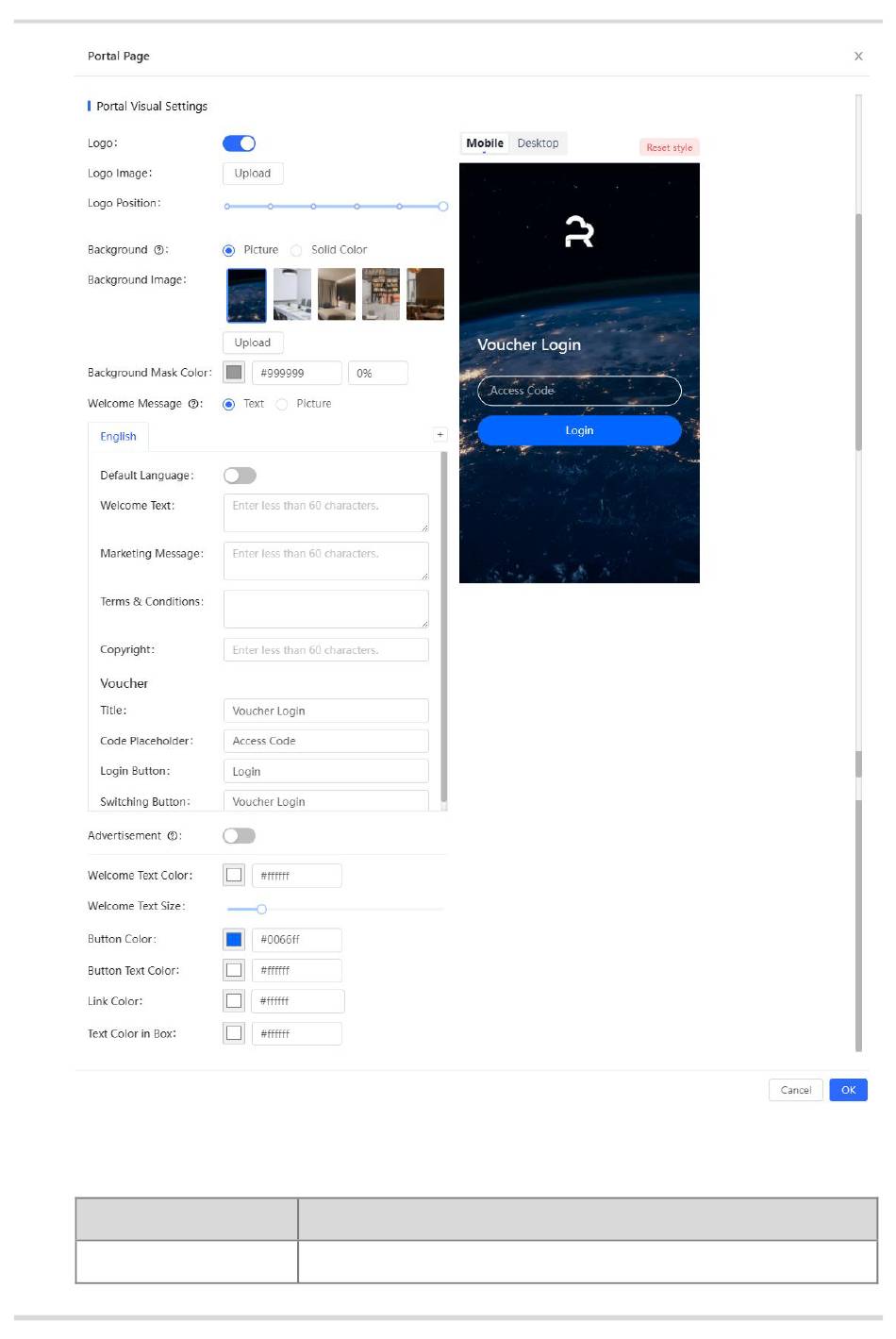Cancel the portal page changes
896x1339 pixels.
796,1090
